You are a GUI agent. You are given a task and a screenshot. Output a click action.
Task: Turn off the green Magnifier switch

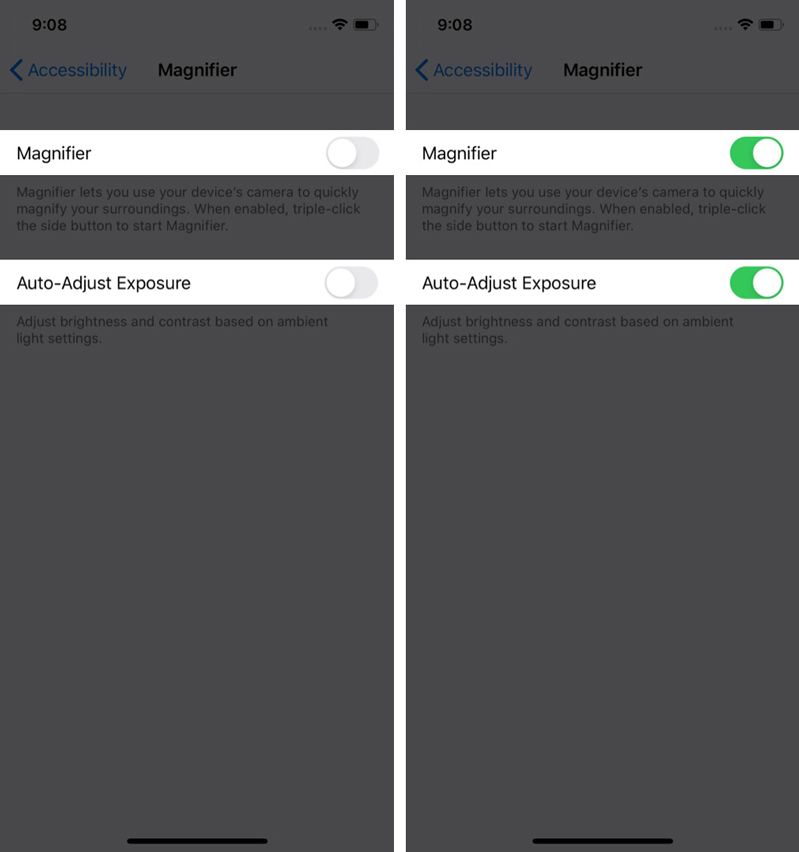756,153
